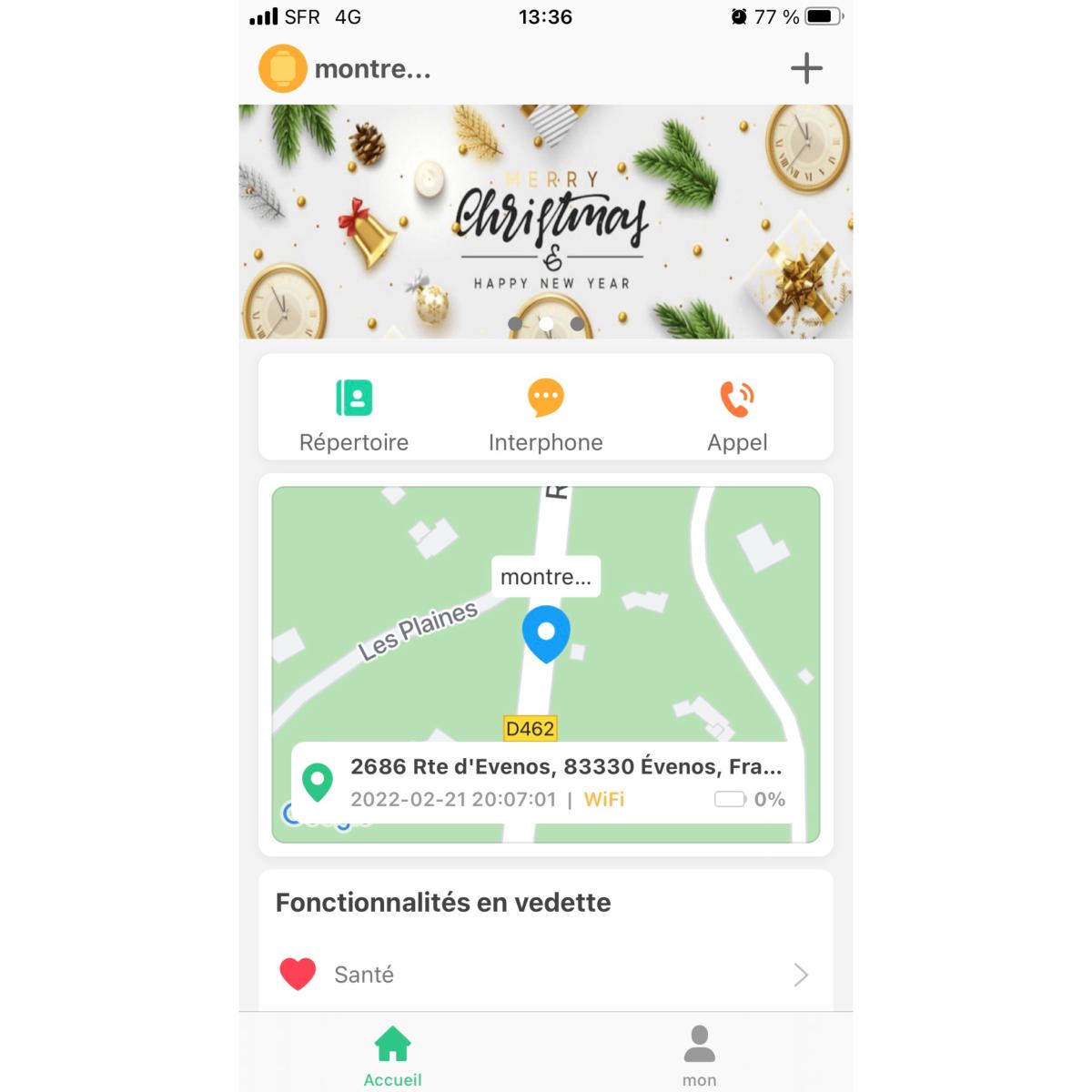Open the Merry Christmas banner
Screen dimensions: 1092x1092
coord(546,221)
